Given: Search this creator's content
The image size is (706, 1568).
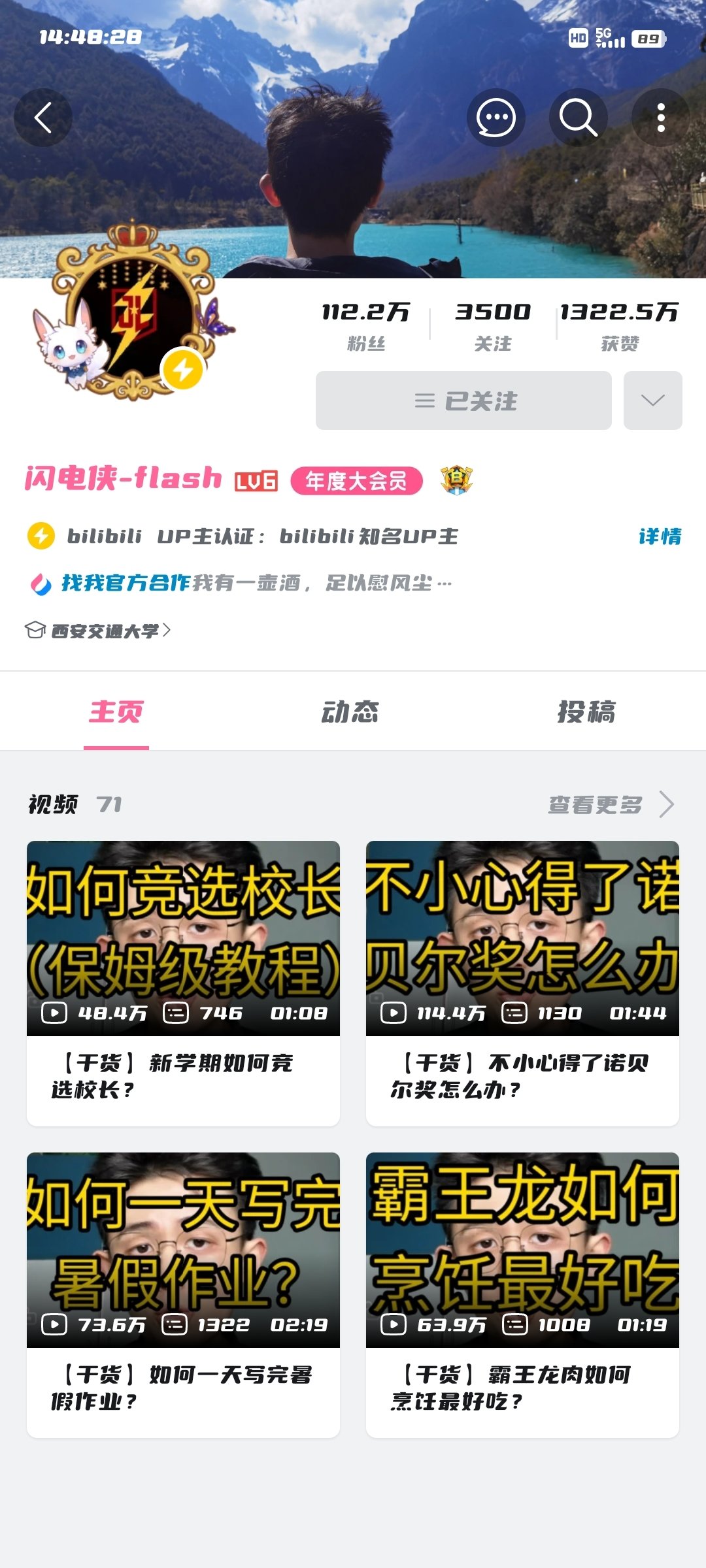Looking at the screenshot, I should point(579,118).
